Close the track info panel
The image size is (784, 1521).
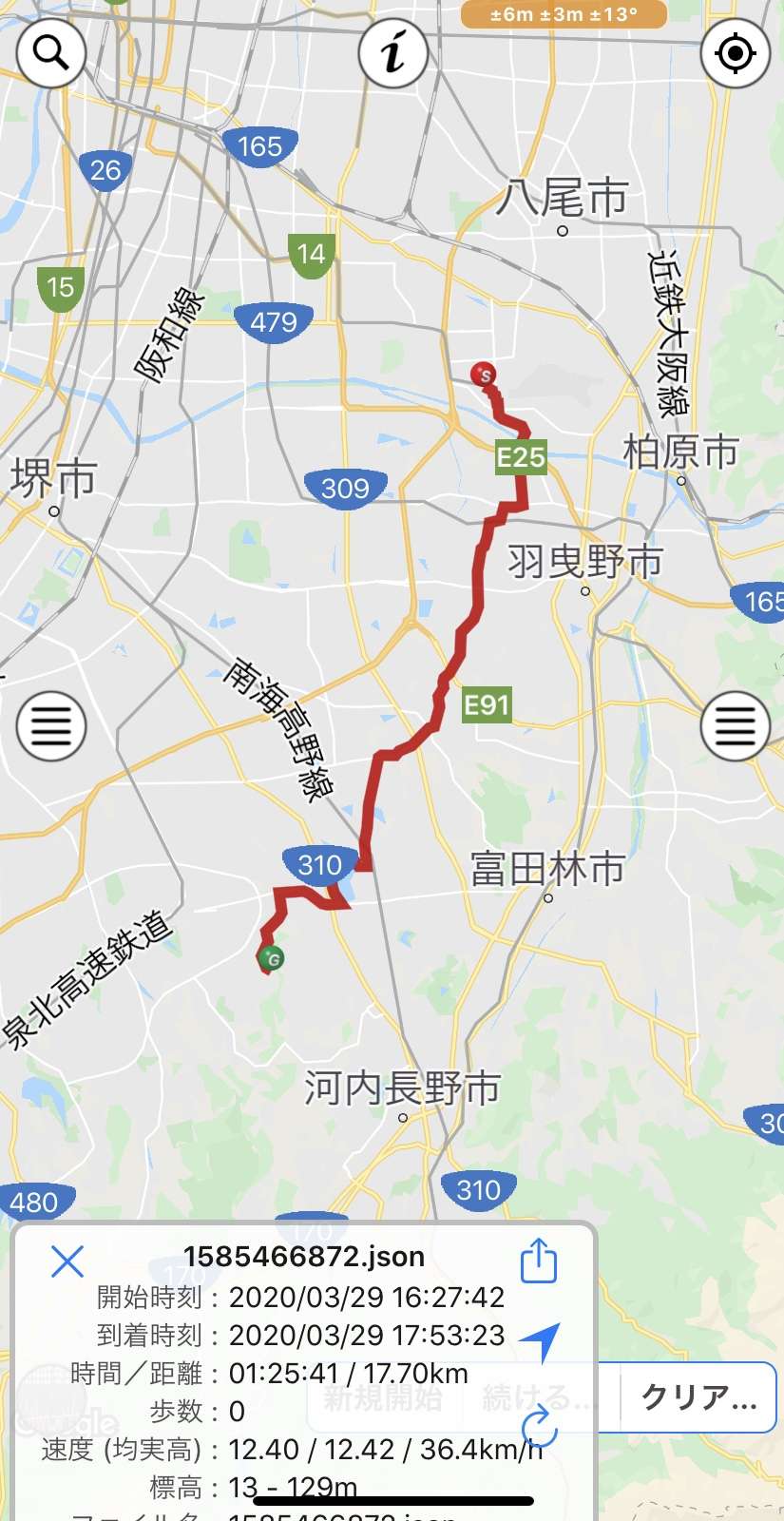tap(67, 1261)
